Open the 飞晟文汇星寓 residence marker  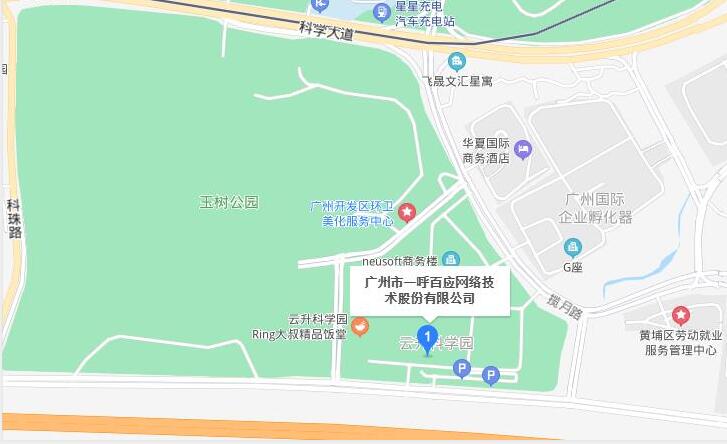457,62
